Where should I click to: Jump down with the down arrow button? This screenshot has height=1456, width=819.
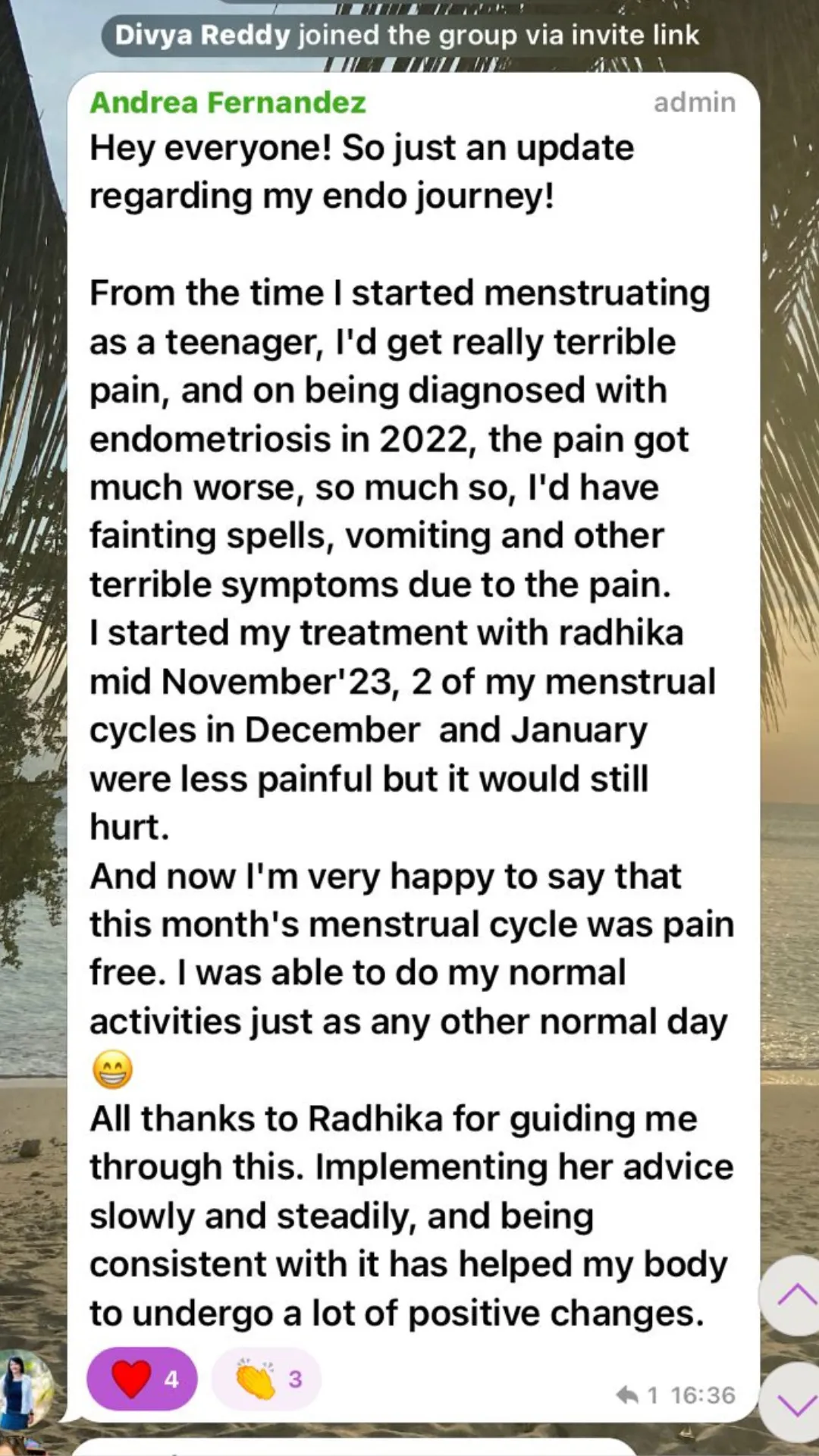(795, 1404)
